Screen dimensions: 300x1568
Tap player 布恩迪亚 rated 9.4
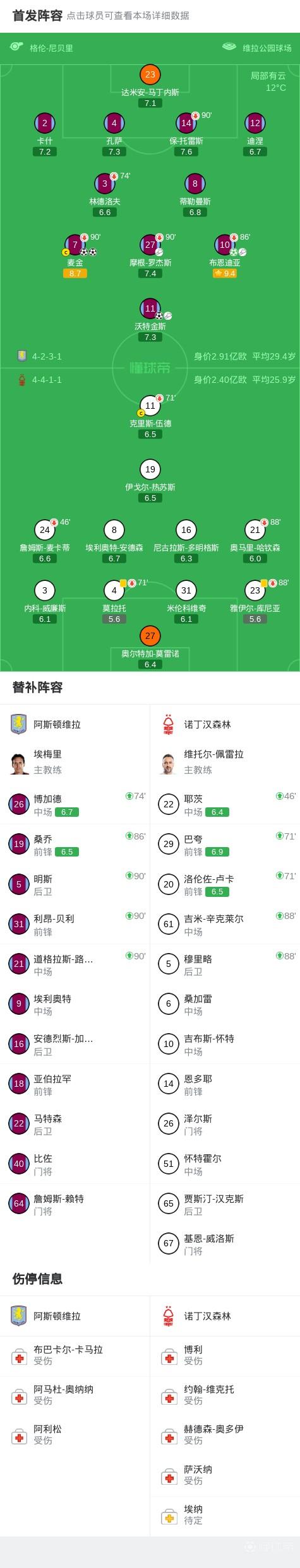click(225, 255)
